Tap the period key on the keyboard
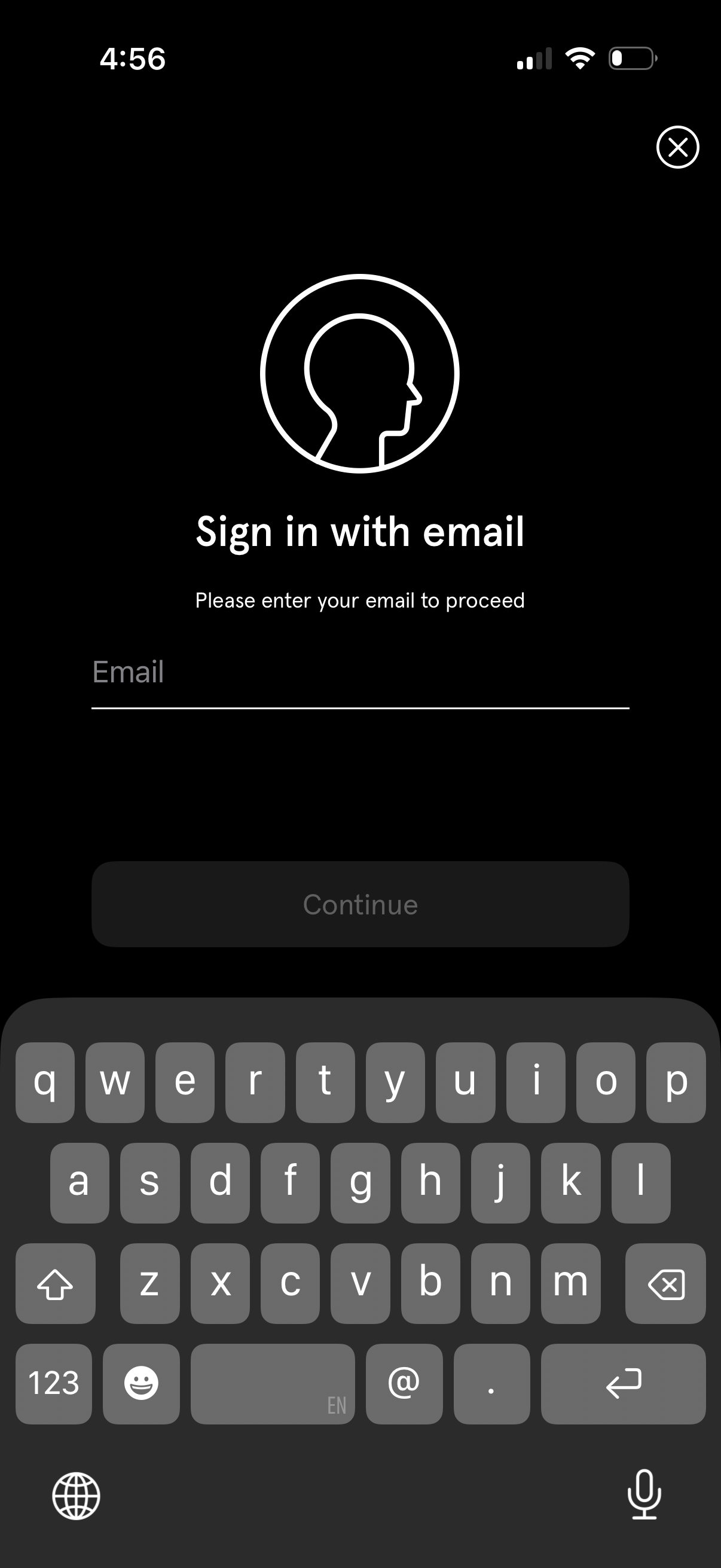The image size is (721, 1568). (492, 1384)
